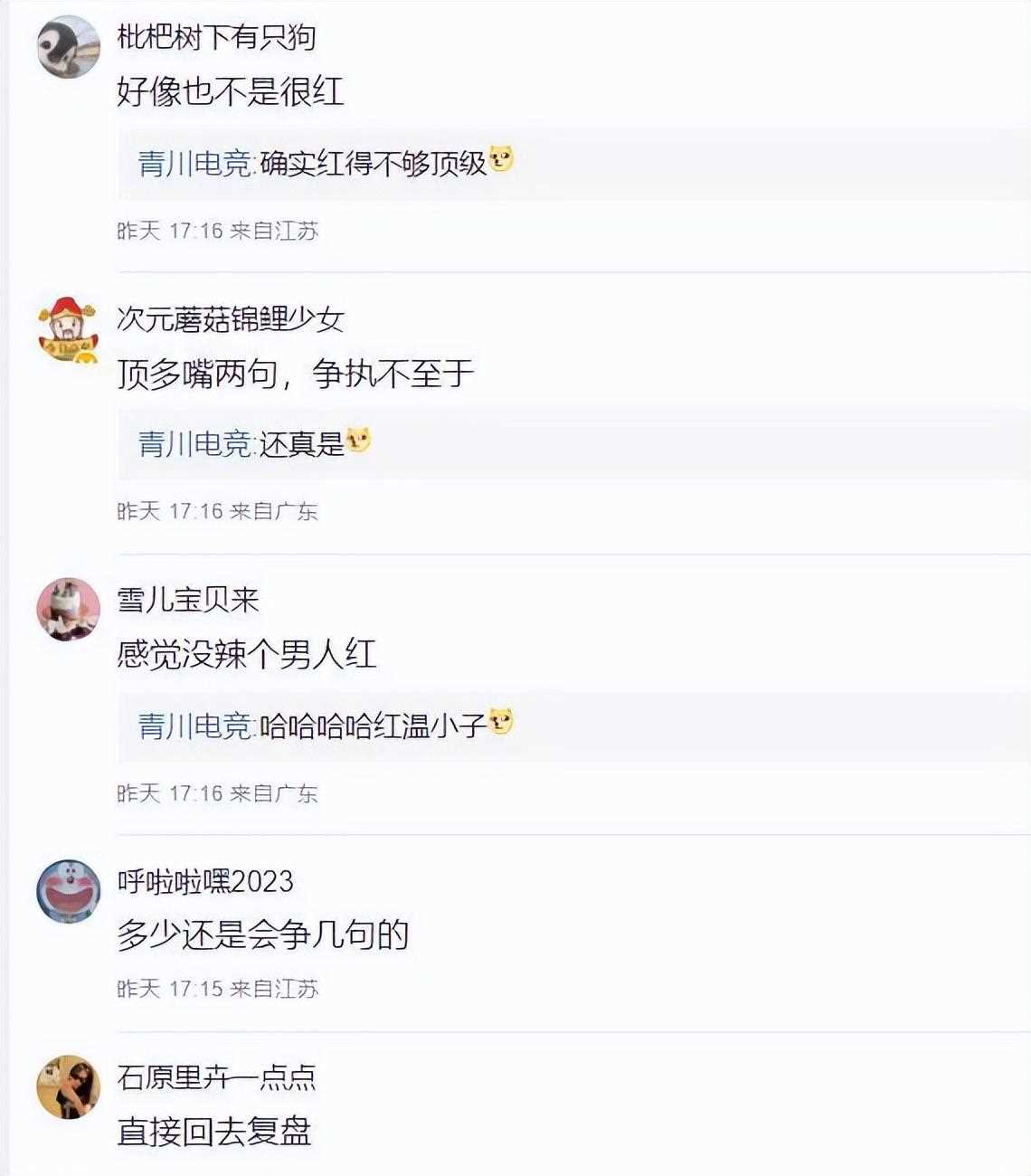This screenshot has width=1031, height=1176.
Task: Tap username 次元蘑菇锦鲤少女
Action: click(x=231, y=319)
